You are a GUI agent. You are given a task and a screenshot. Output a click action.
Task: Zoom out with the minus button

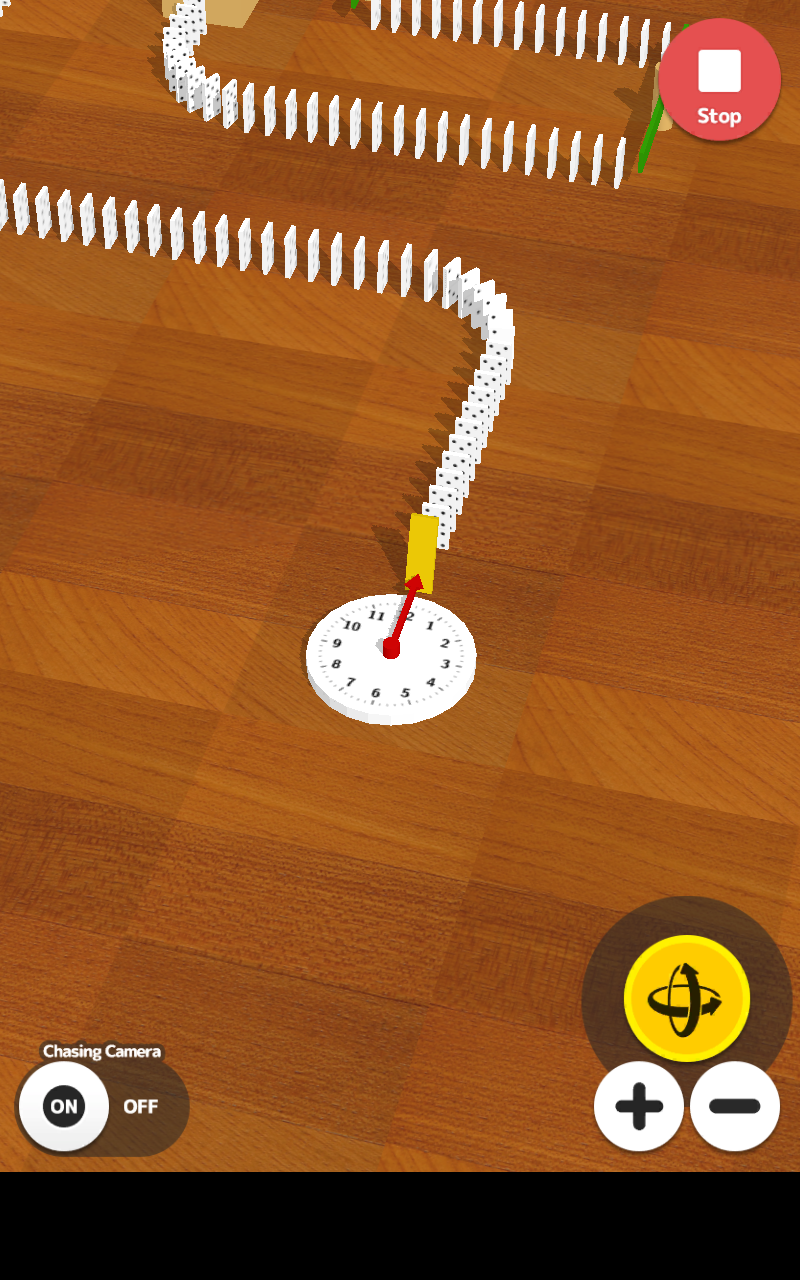pos(735,1106)
